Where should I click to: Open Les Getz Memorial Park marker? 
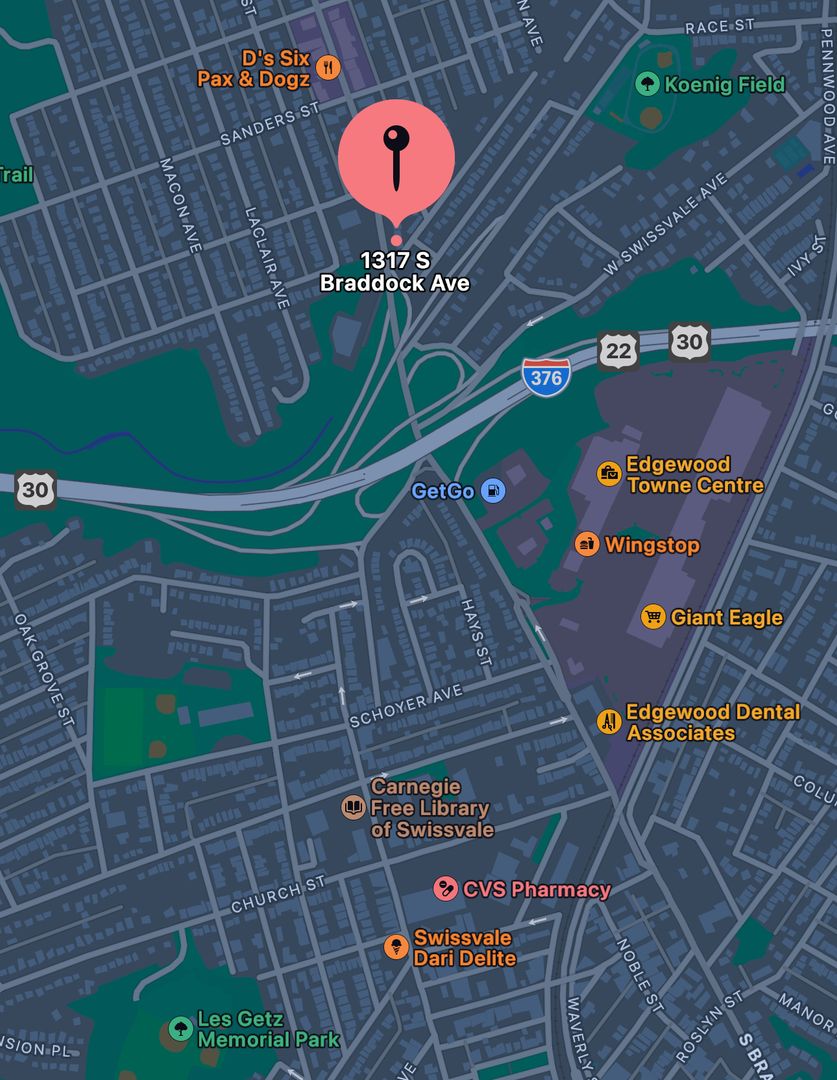(x=180, y=1029)
